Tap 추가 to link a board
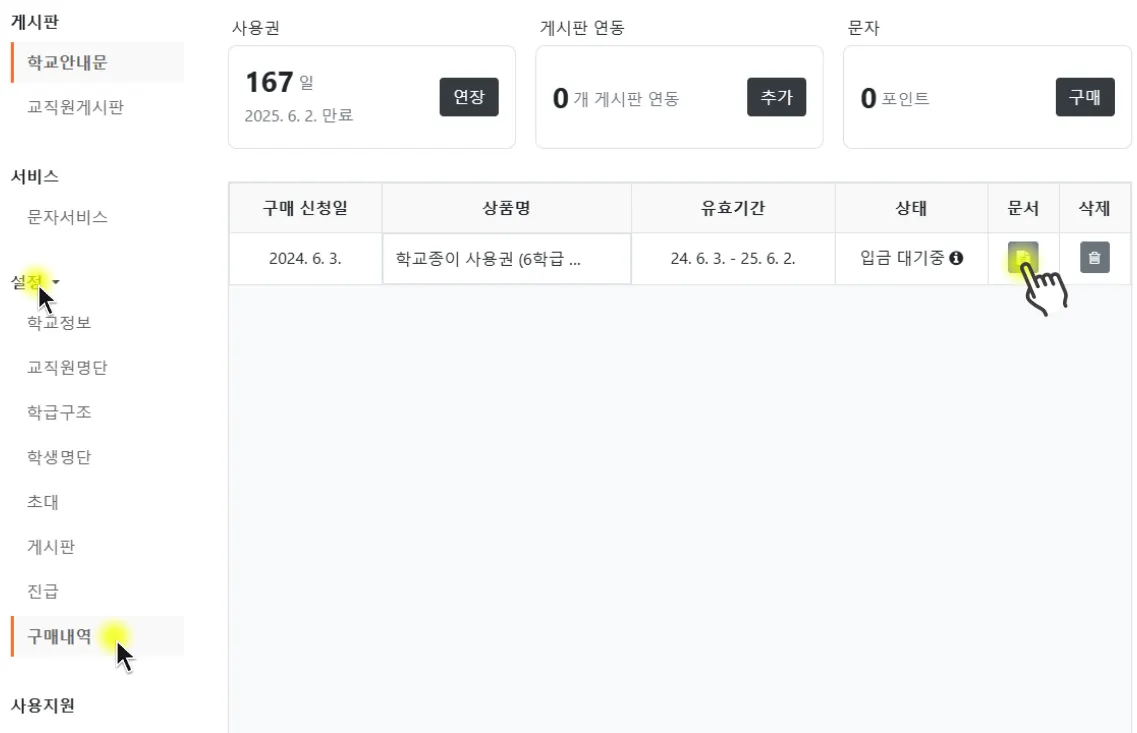 (x=776, y=97)
